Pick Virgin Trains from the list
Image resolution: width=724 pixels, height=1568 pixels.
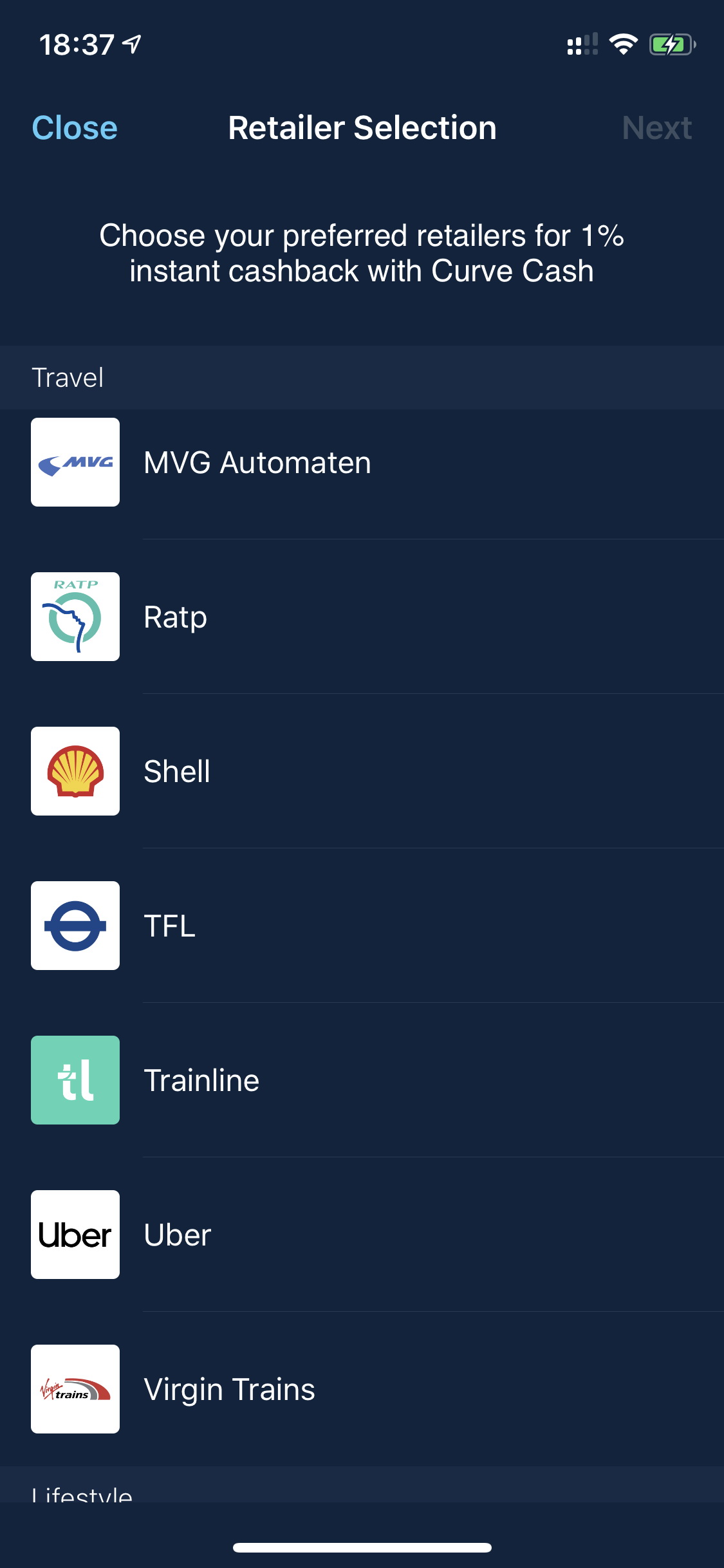(x=362, y=1389)
